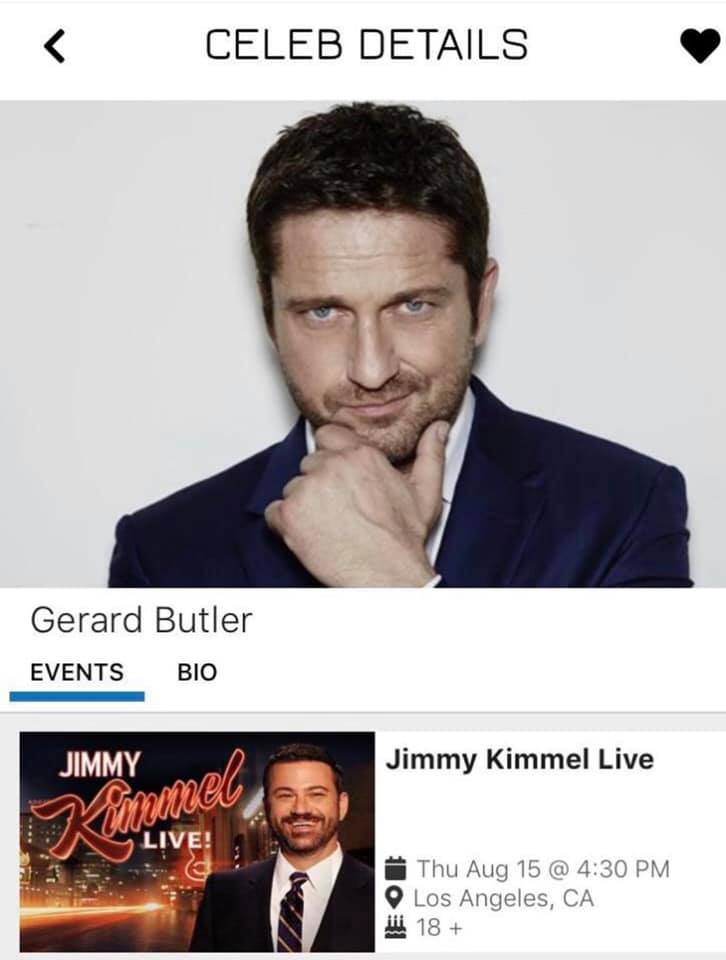The image size is (726, 960).
Task: Toggle the favorite heart icon
Action: coord(699,45)
